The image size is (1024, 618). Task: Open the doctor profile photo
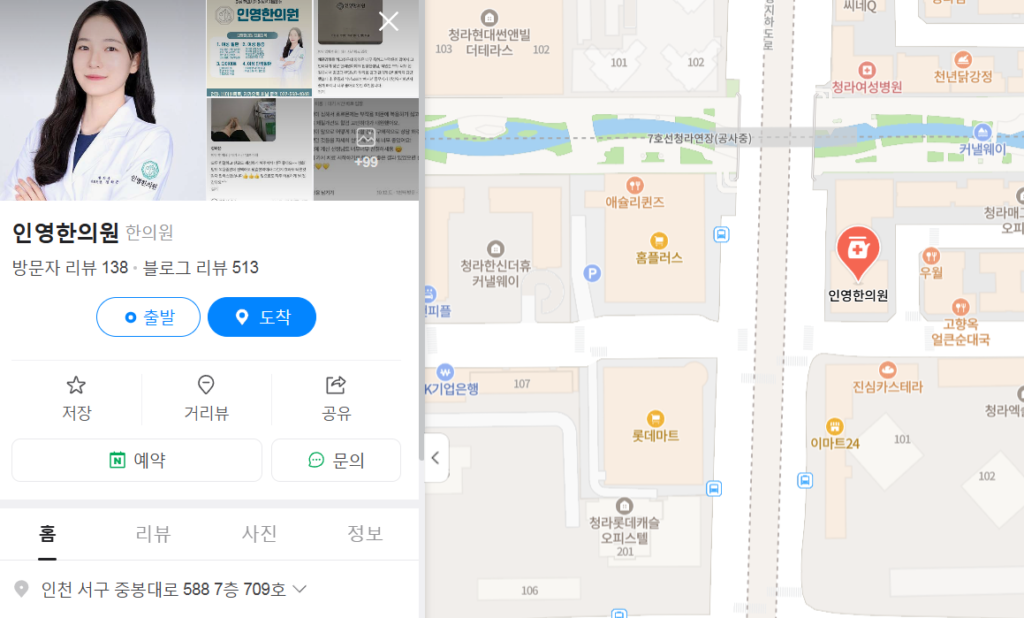click(100, 100)
